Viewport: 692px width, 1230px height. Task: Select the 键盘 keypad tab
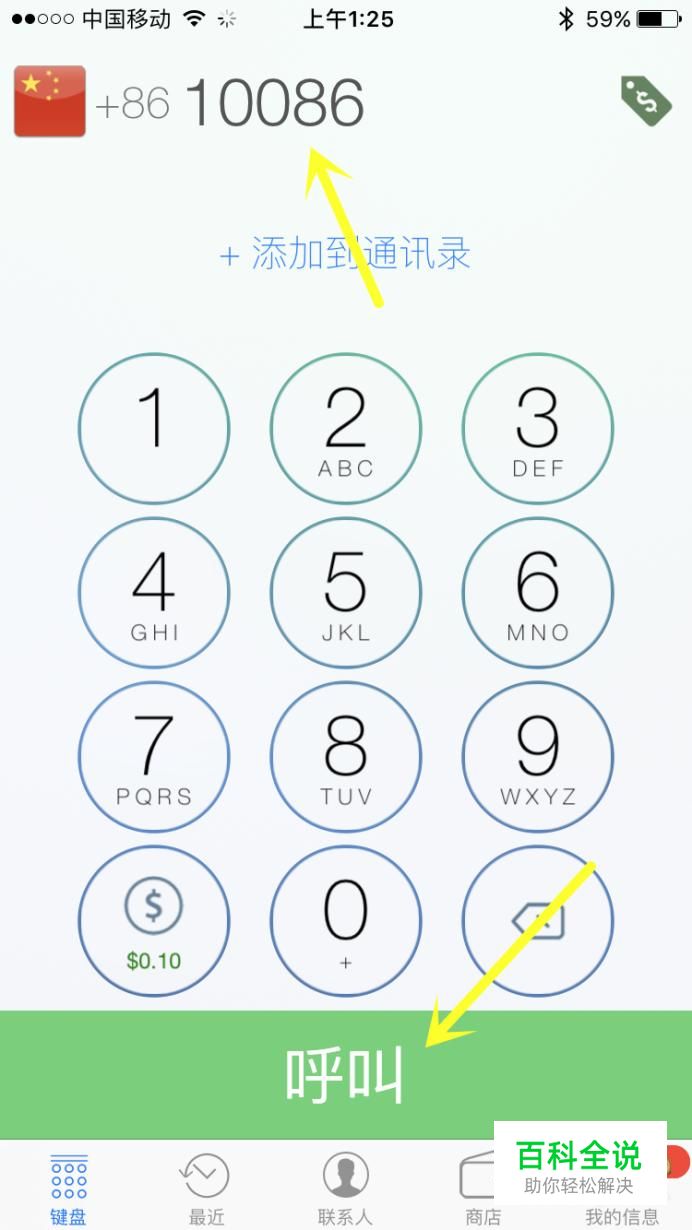click(x=69, y=1188)
